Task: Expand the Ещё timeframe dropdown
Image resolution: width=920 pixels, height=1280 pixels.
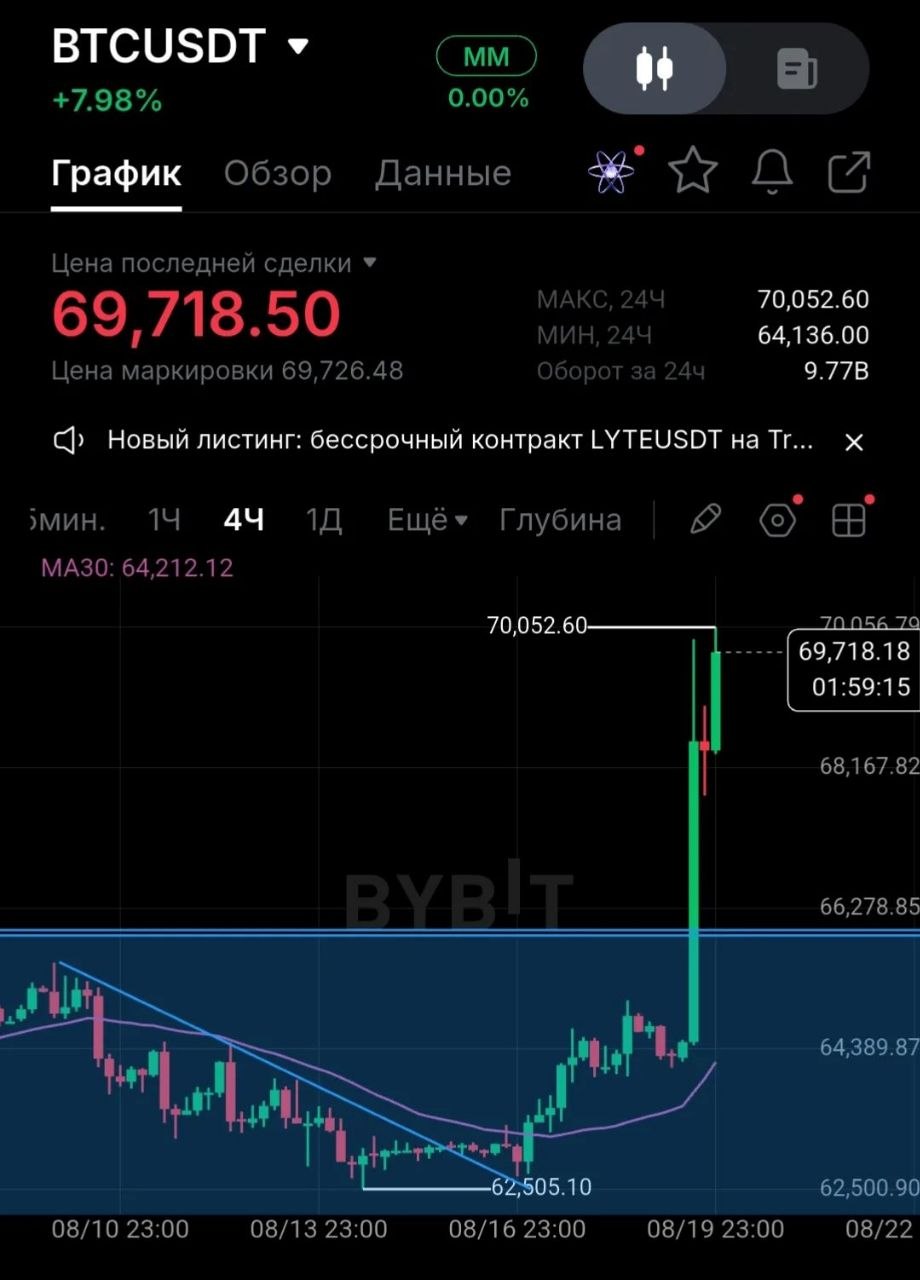Action: click(x=428, y=520)
